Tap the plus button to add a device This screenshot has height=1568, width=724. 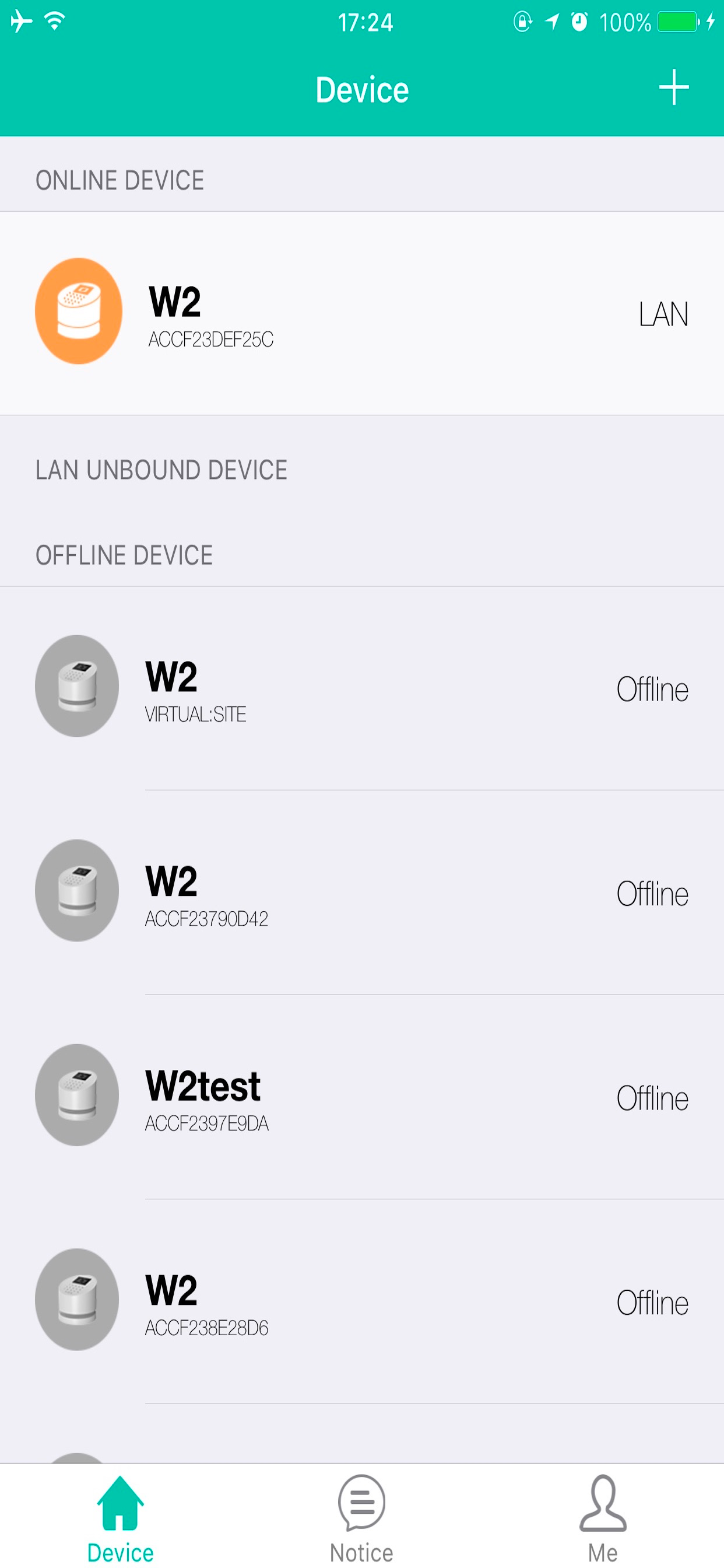pyautogui.click(x=673, y=88)
